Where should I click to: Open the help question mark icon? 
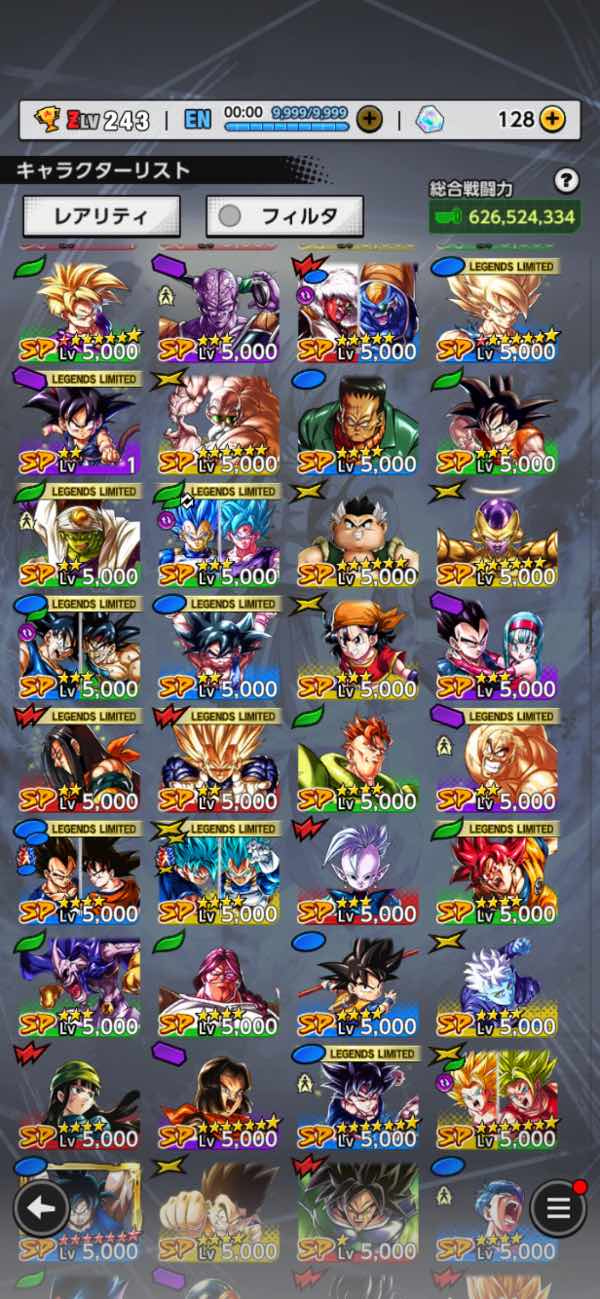566,181
